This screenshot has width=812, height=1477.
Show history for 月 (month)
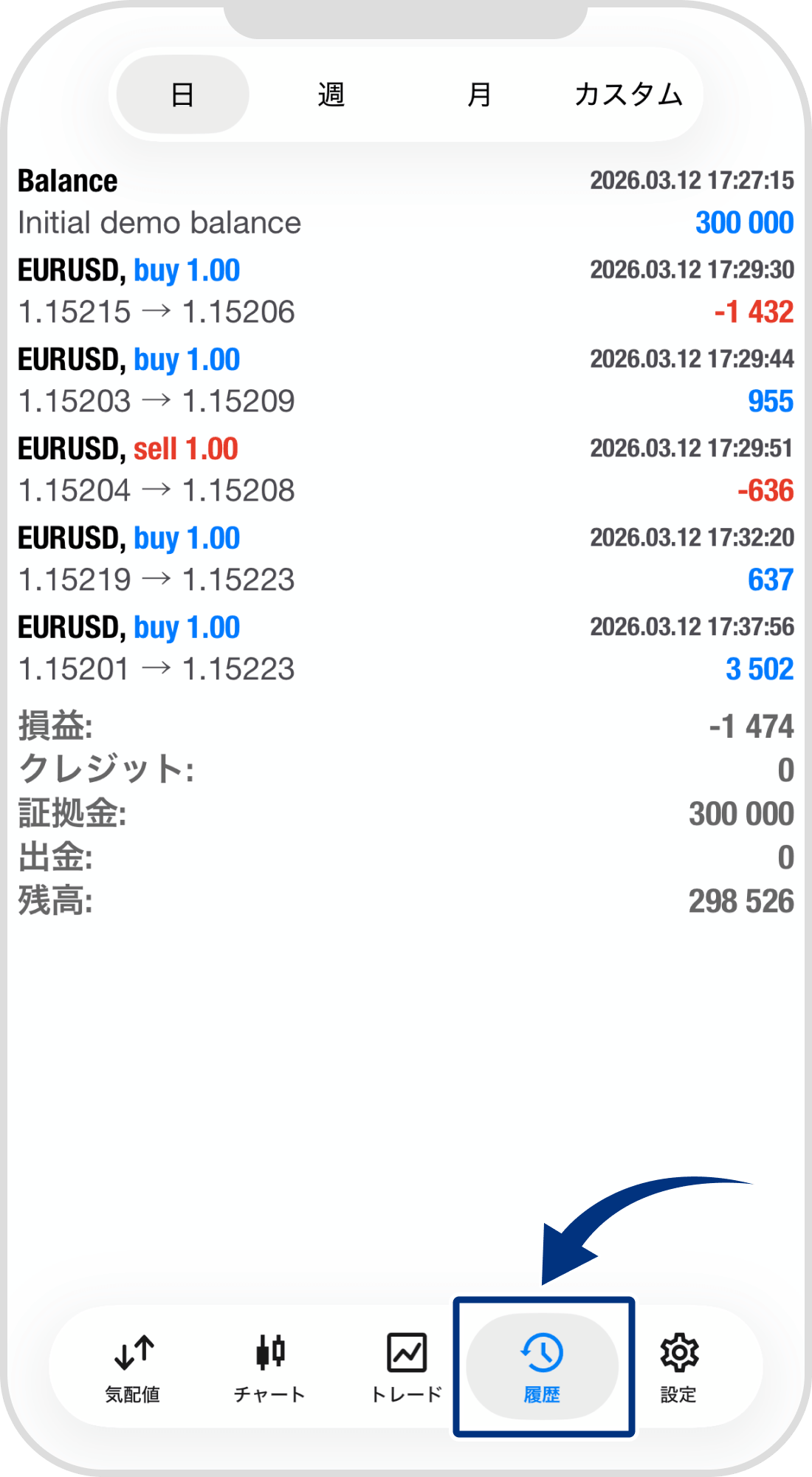pos(479,95)
